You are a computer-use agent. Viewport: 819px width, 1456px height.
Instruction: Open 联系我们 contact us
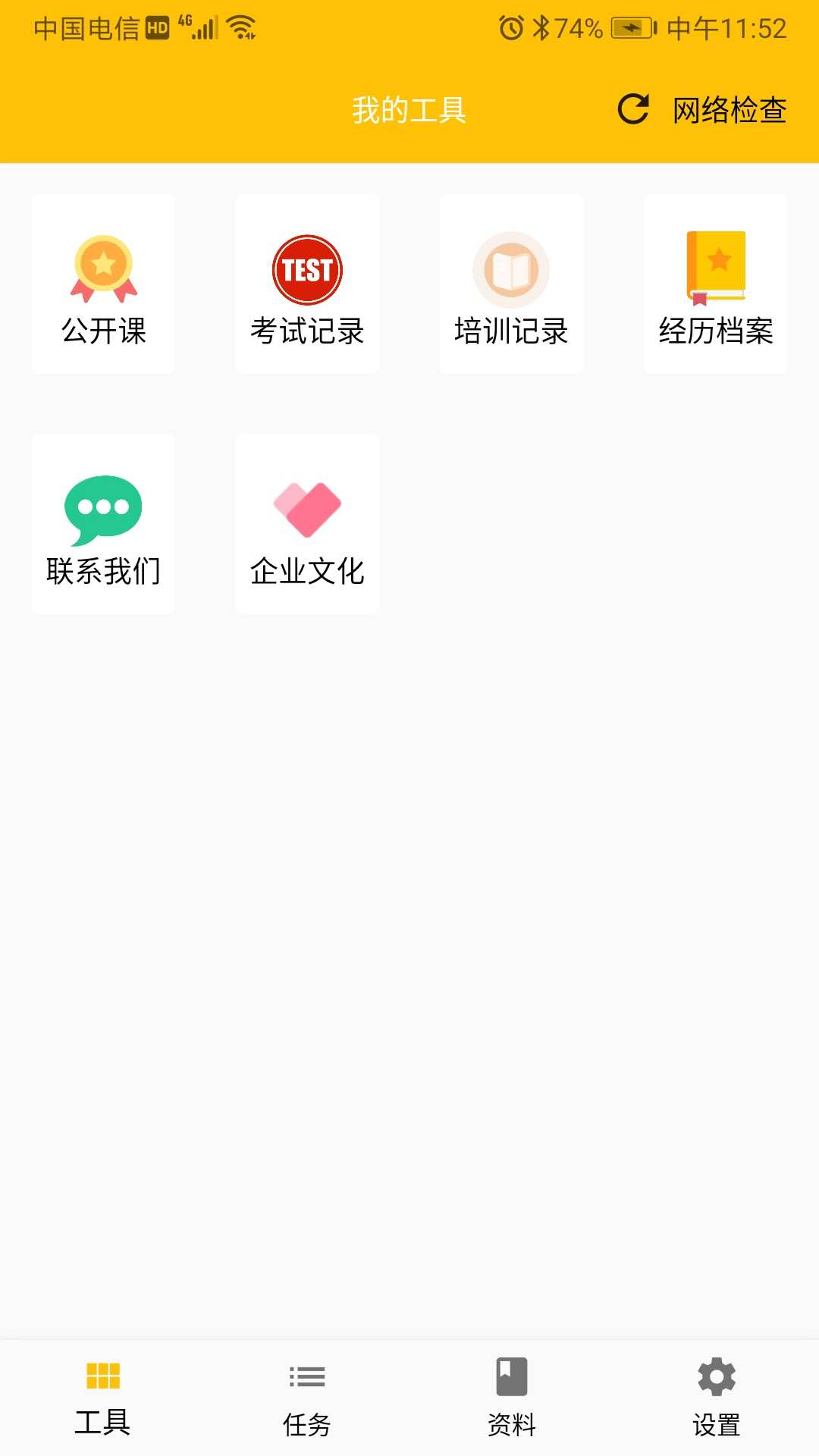103,524
